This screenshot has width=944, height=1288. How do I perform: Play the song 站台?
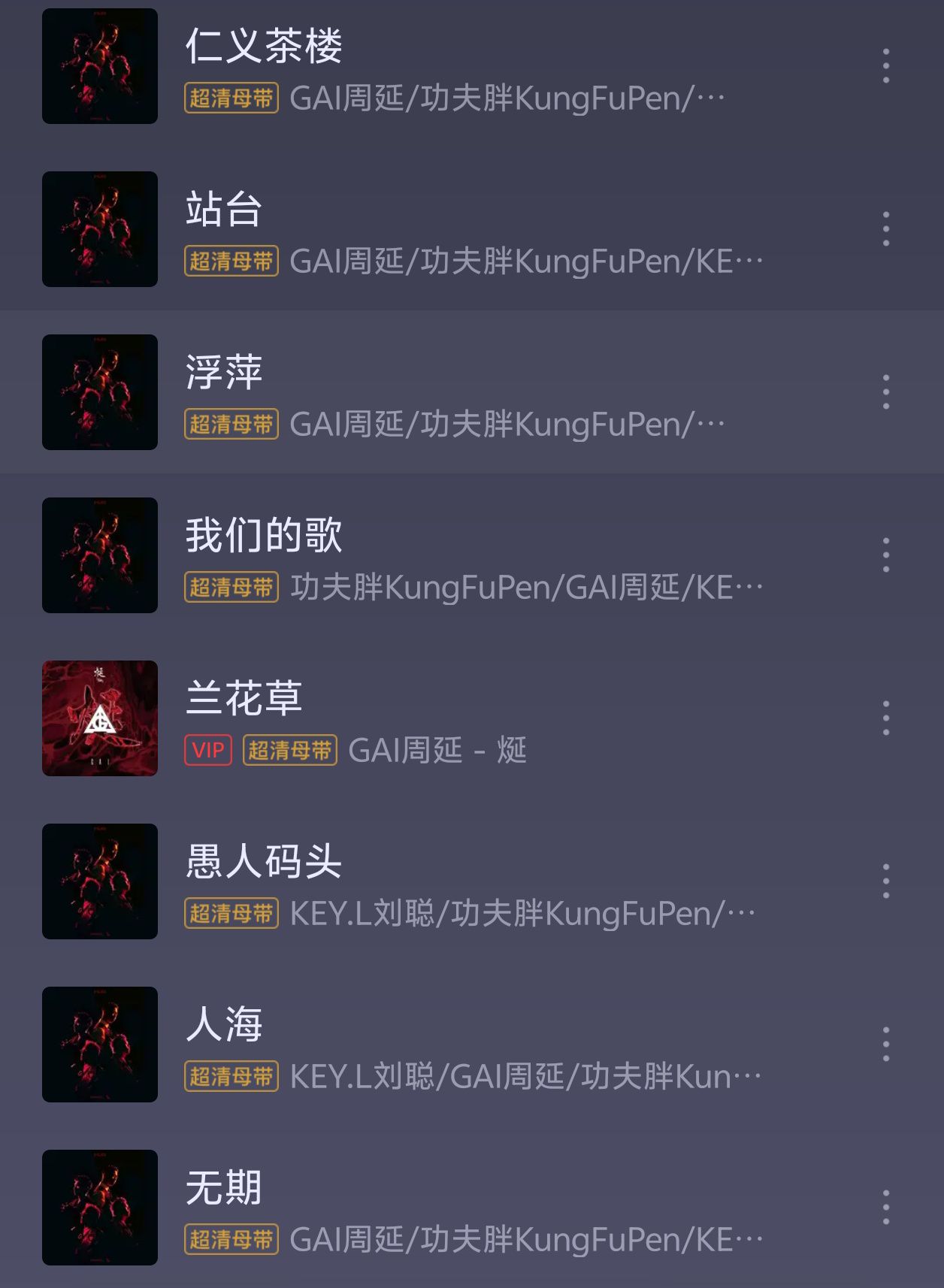(224, 210)
